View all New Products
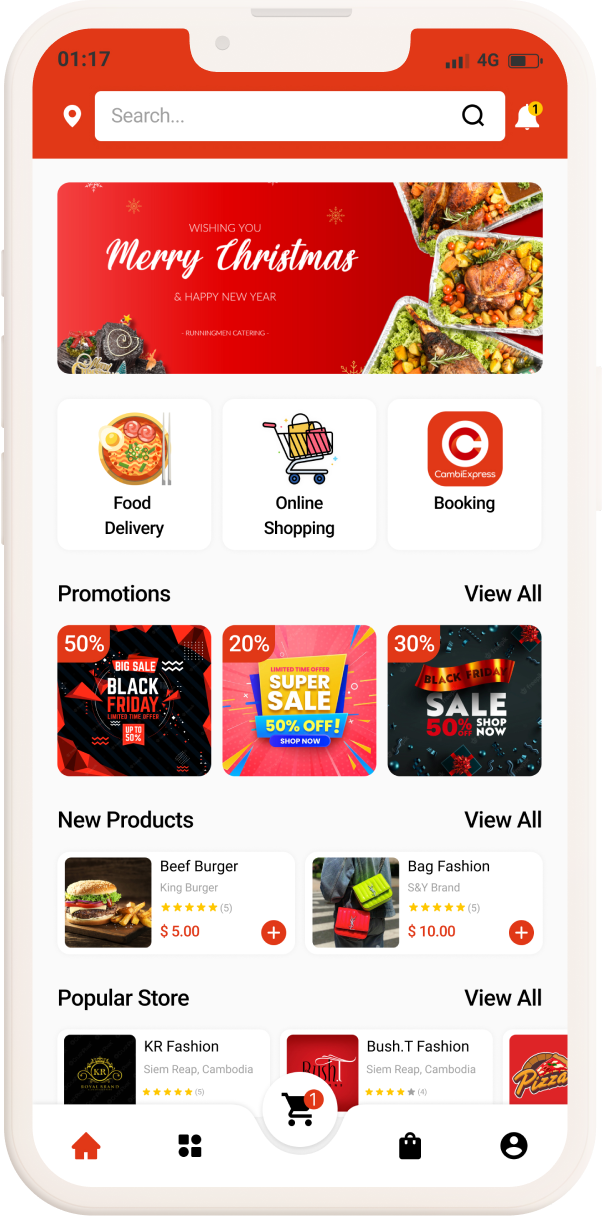The image size is (602, 1216). 502,820
